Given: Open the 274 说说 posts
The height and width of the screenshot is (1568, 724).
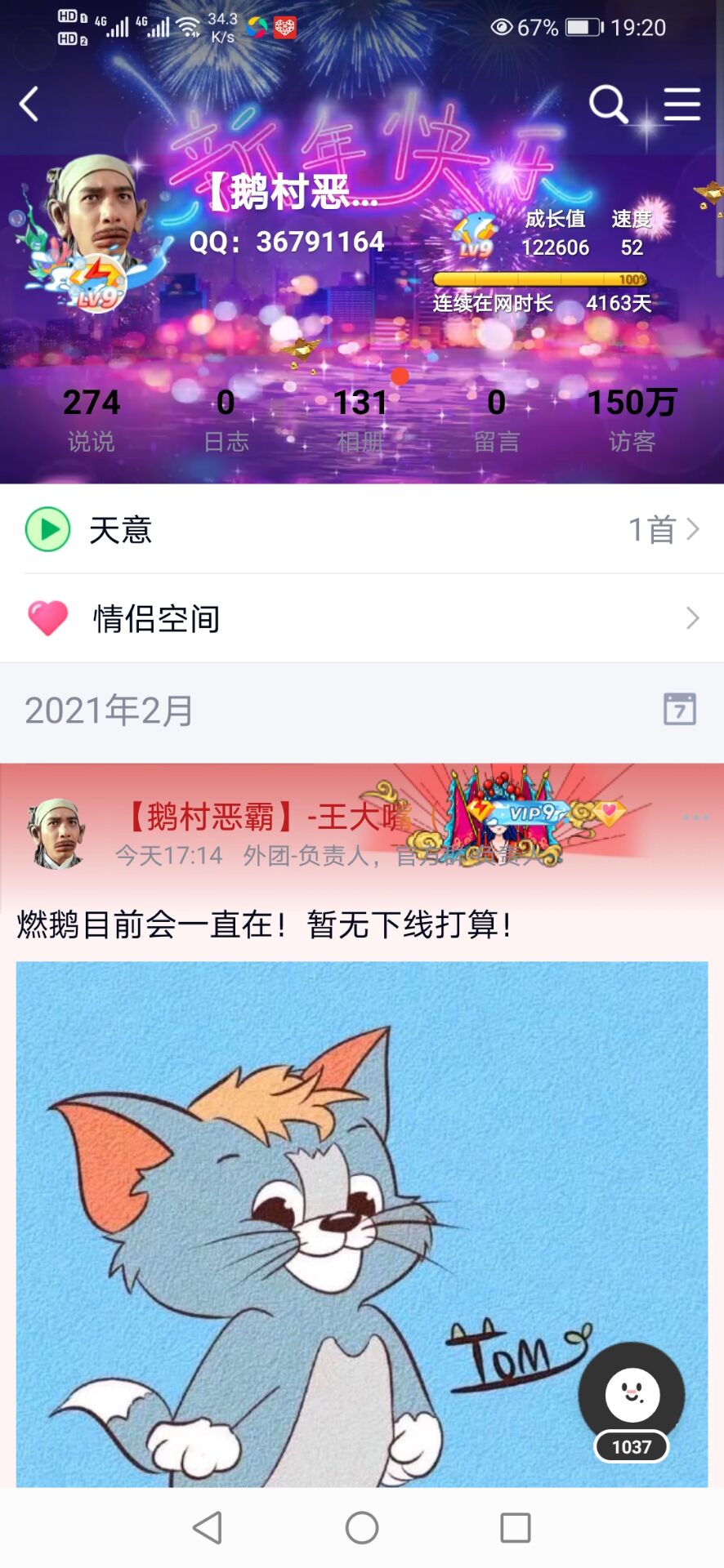Looking at the screenshot, I should pyautogui.click(x=91, y=418).
